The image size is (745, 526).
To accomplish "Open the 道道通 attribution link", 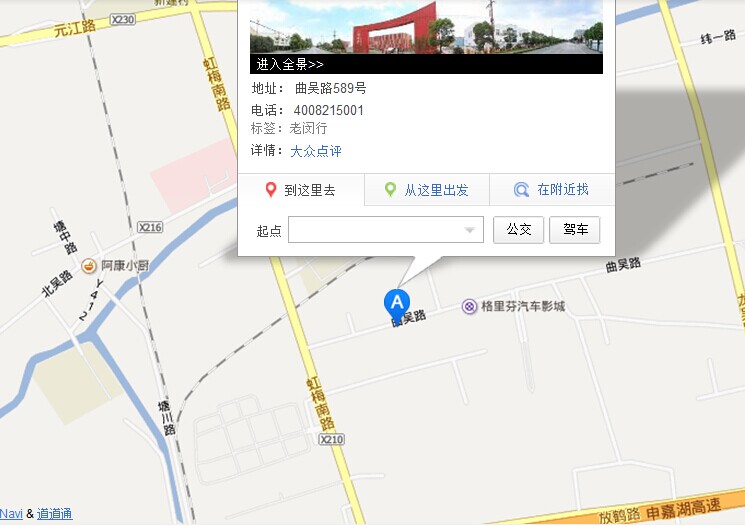I will (x=55, y=514).
